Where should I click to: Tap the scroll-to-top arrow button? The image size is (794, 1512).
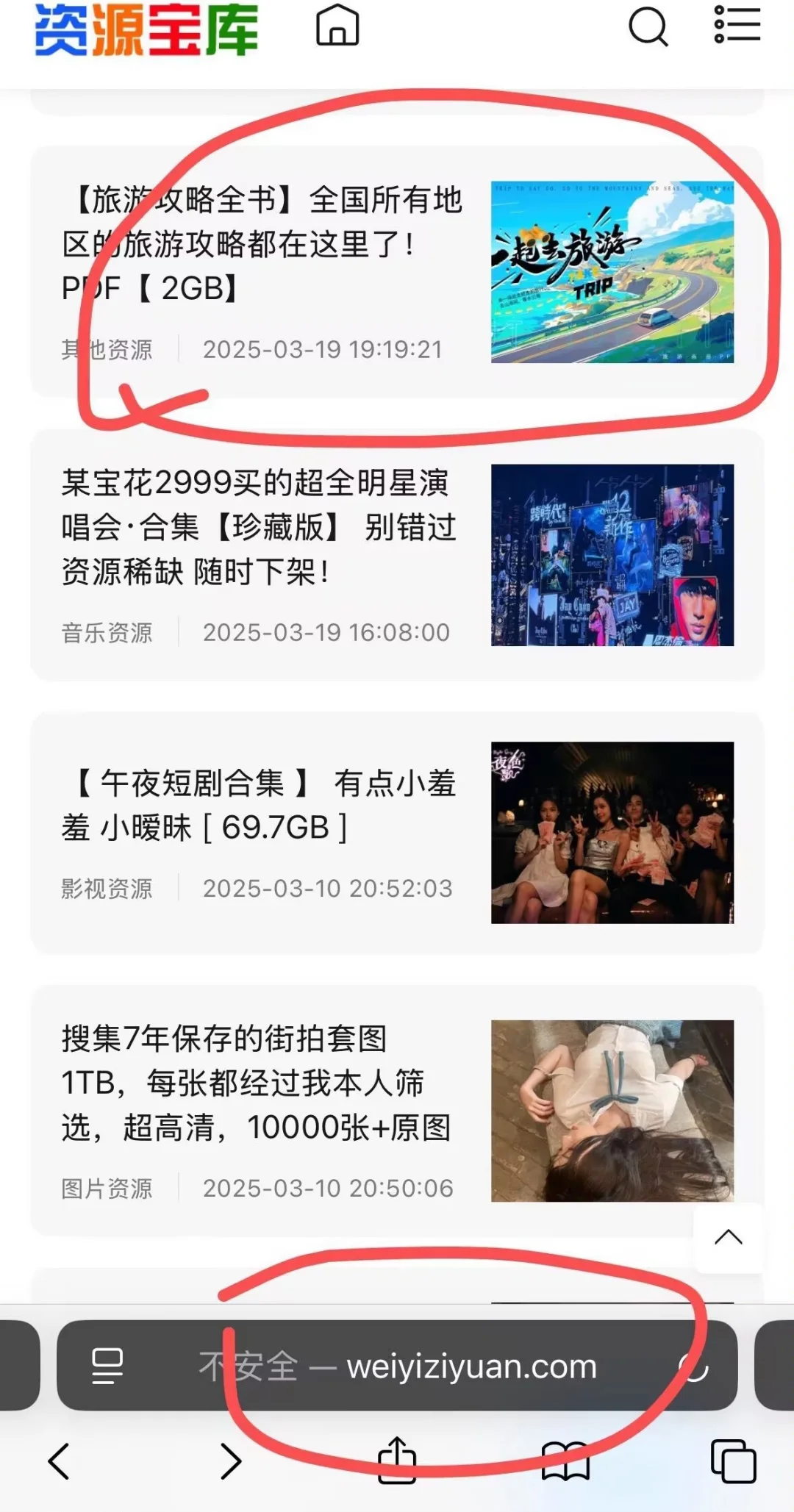[x=729, y=1237]
